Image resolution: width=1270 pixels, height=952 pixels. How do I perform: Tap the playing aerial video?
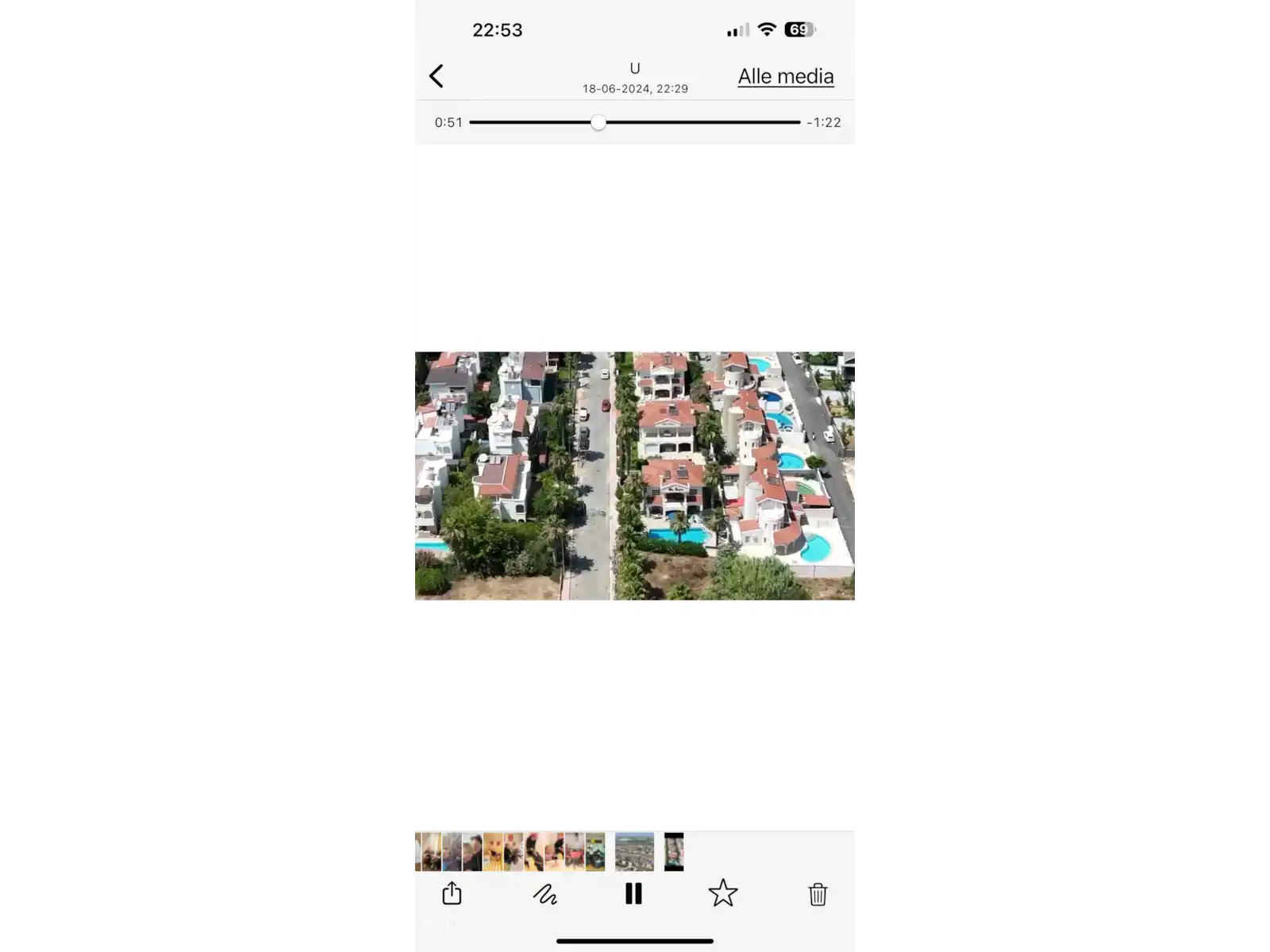[635, 476]
